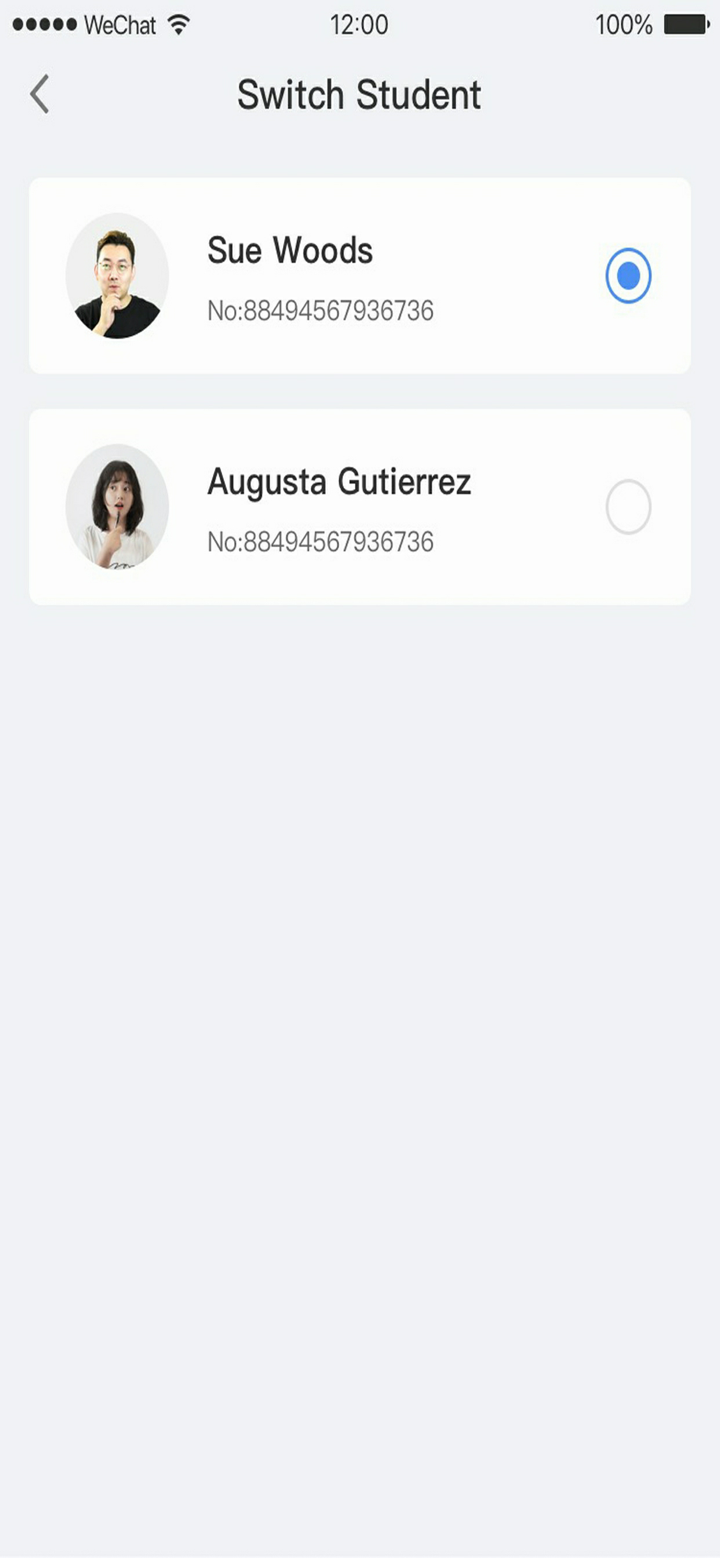Image resolution: width=720 pixels, height=1558 pixels.
Task: Expand Sue Woods student details card
Action: tap(360, 275)
